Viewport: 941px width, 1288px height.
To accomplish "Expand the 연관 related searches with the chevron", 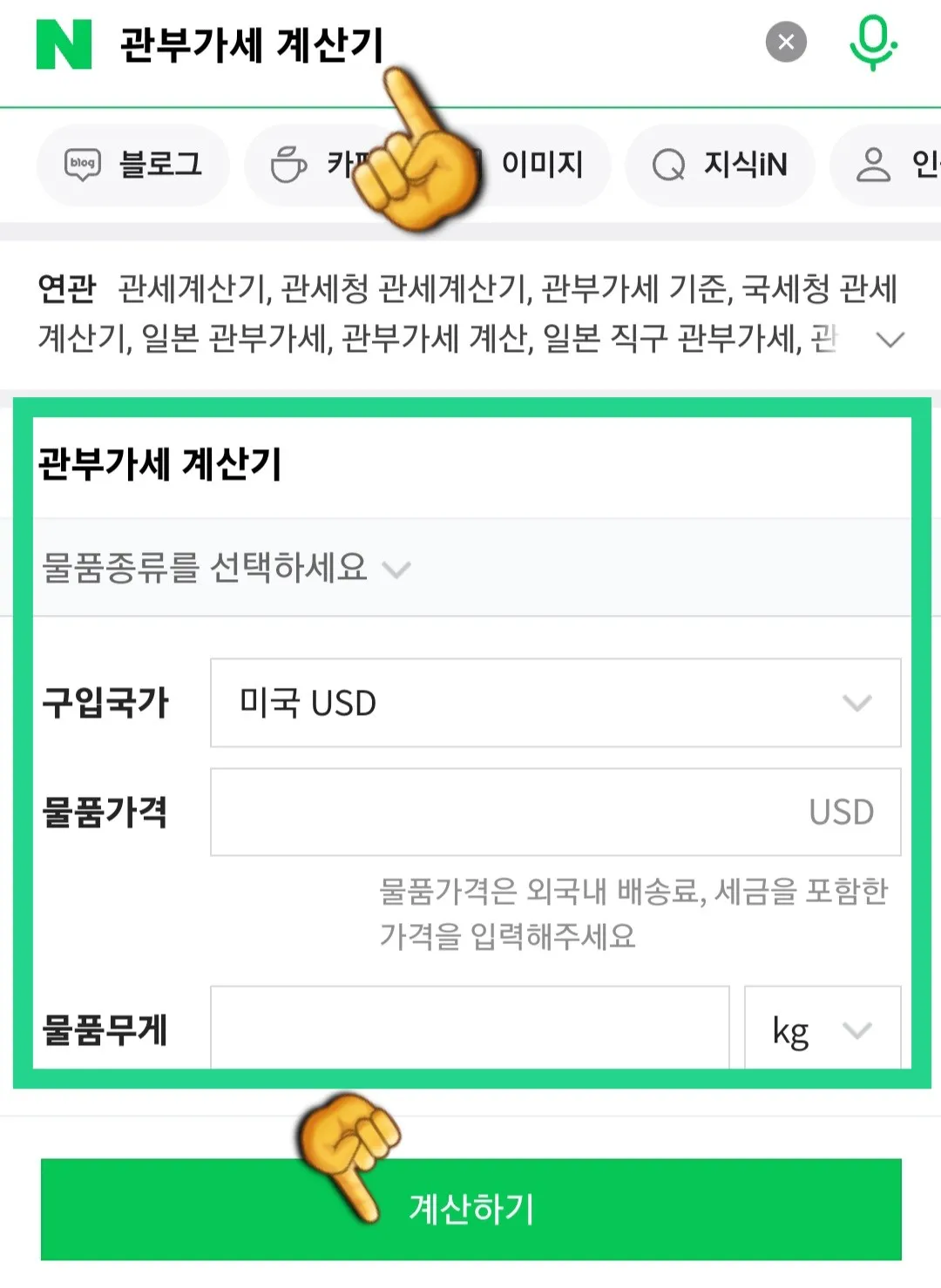I will 890,340.
